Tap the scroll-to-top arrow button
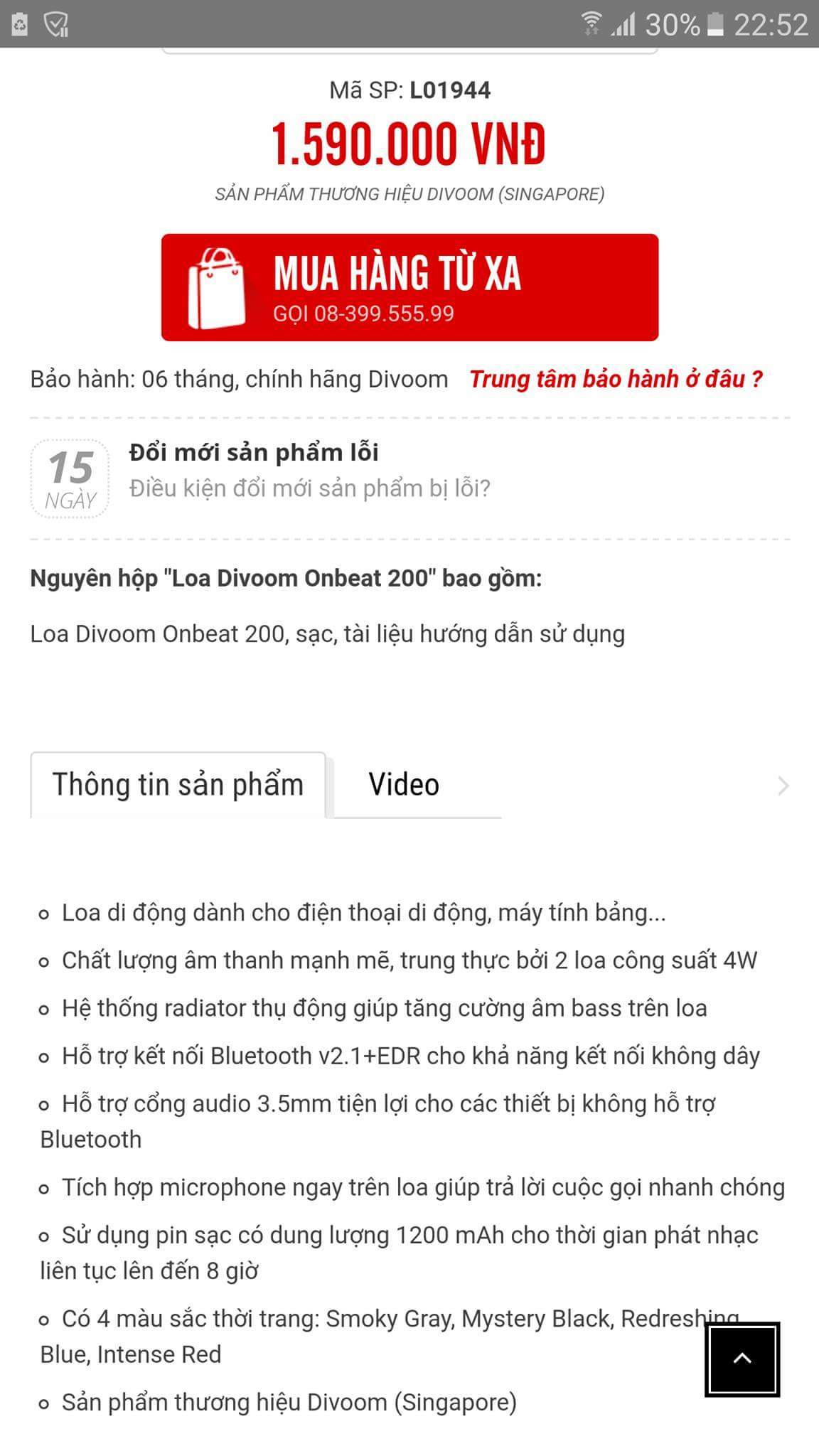 tap(742, 1359)
